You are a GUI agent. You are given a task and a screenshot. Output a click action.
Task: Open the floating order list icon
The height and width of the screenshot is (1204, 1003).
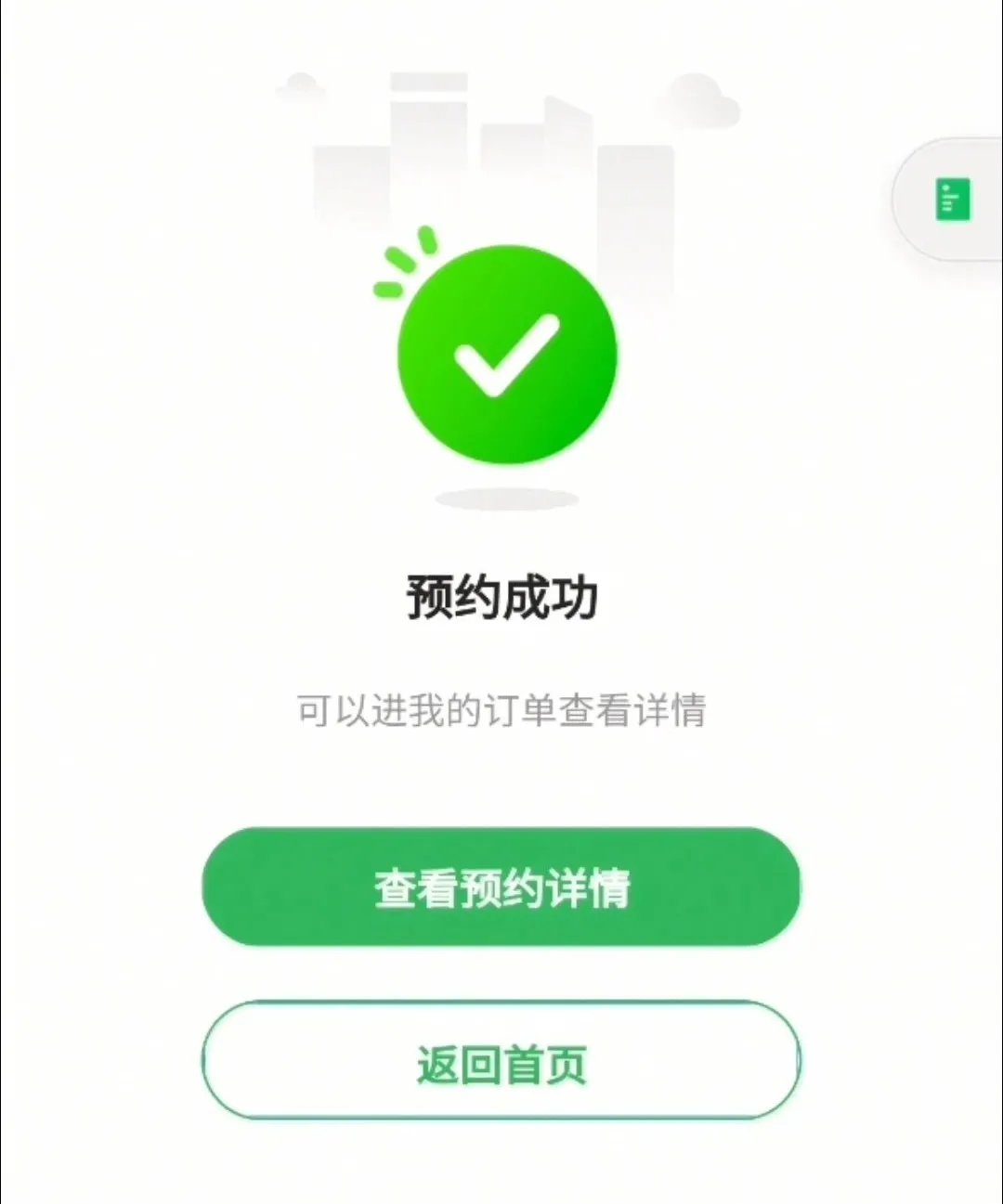click(953, 199)
